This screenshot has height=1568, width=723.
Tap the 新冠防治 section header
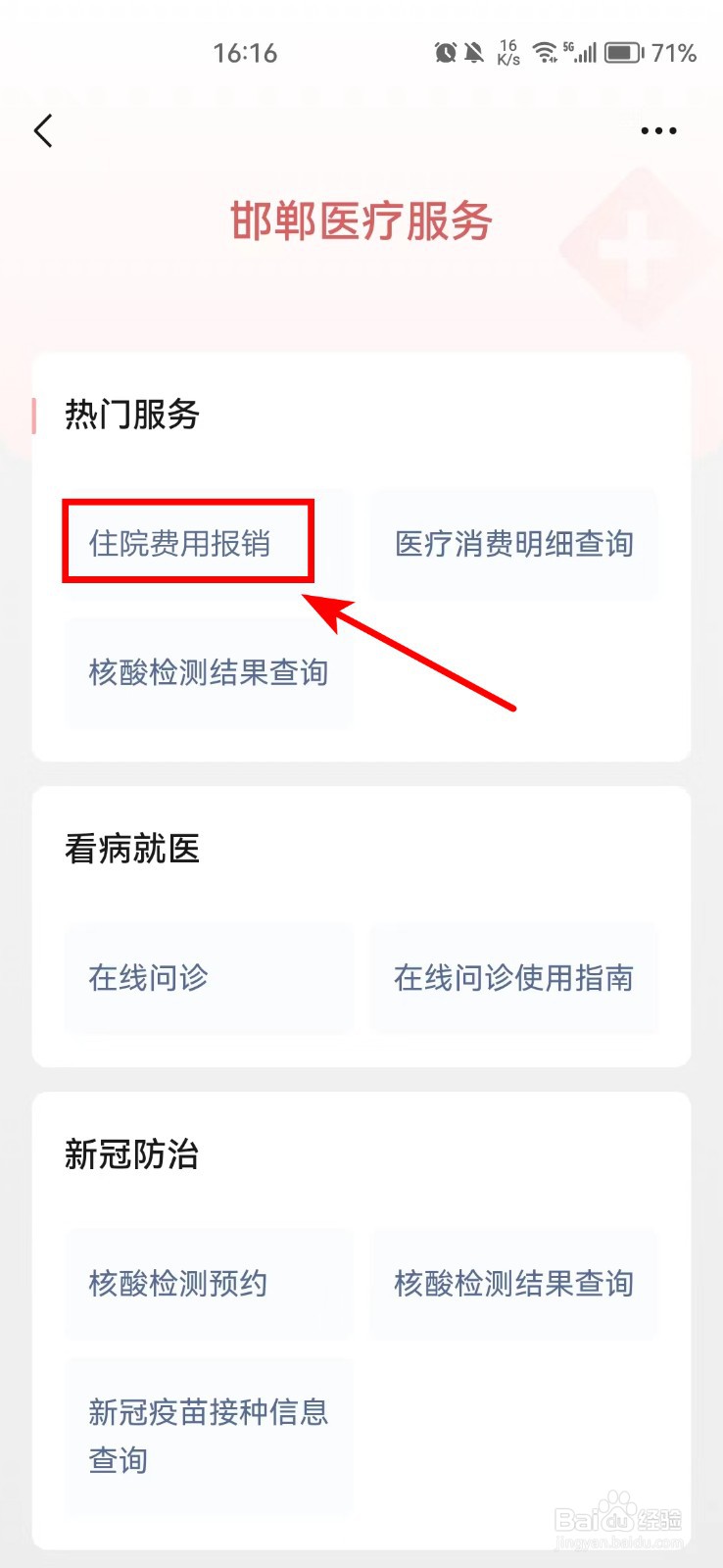(x=131, y=1154)
